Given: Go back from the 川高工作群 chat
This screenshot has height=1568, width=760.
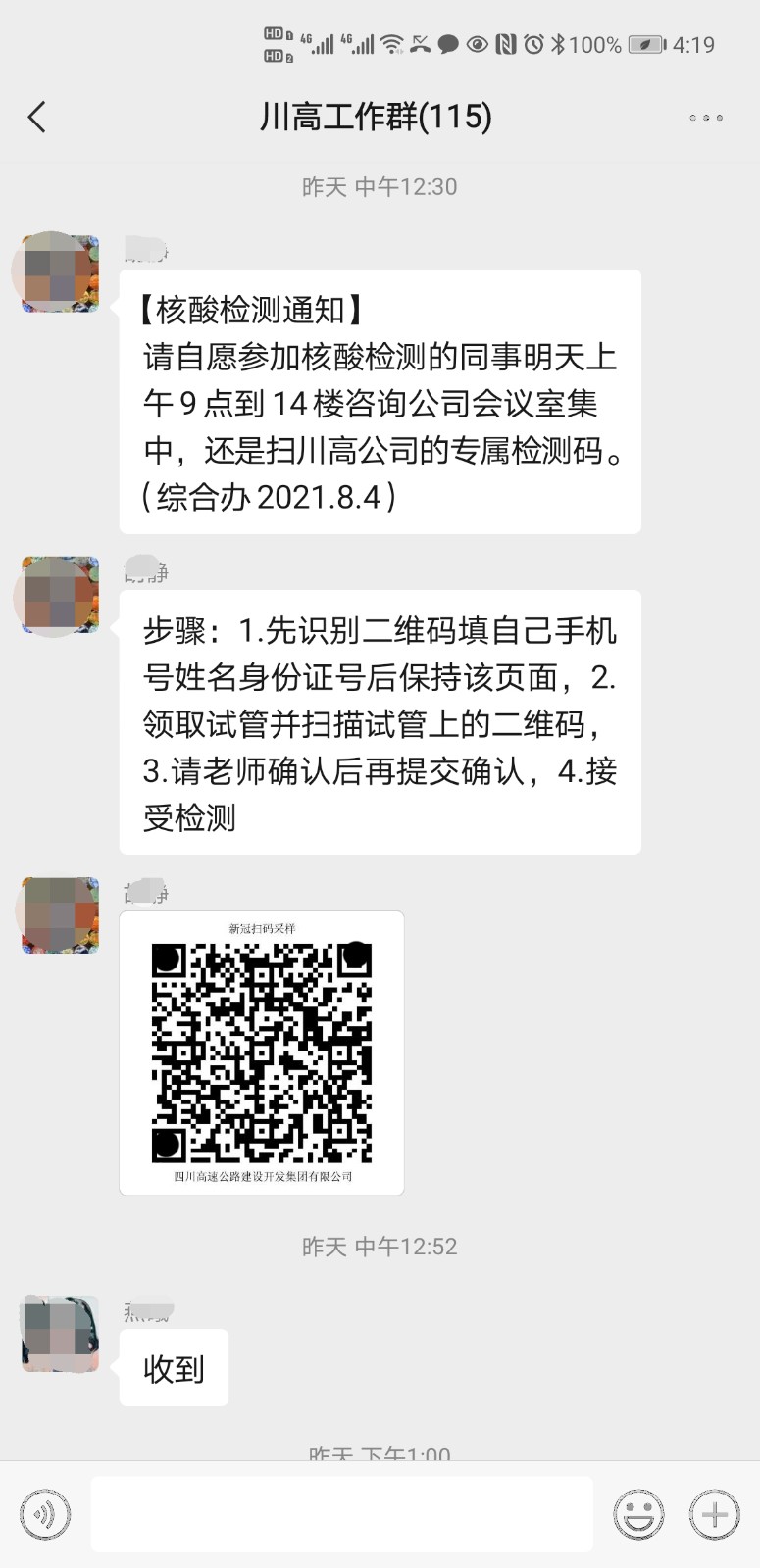Looking at the screenshot, I should [37, 118].
